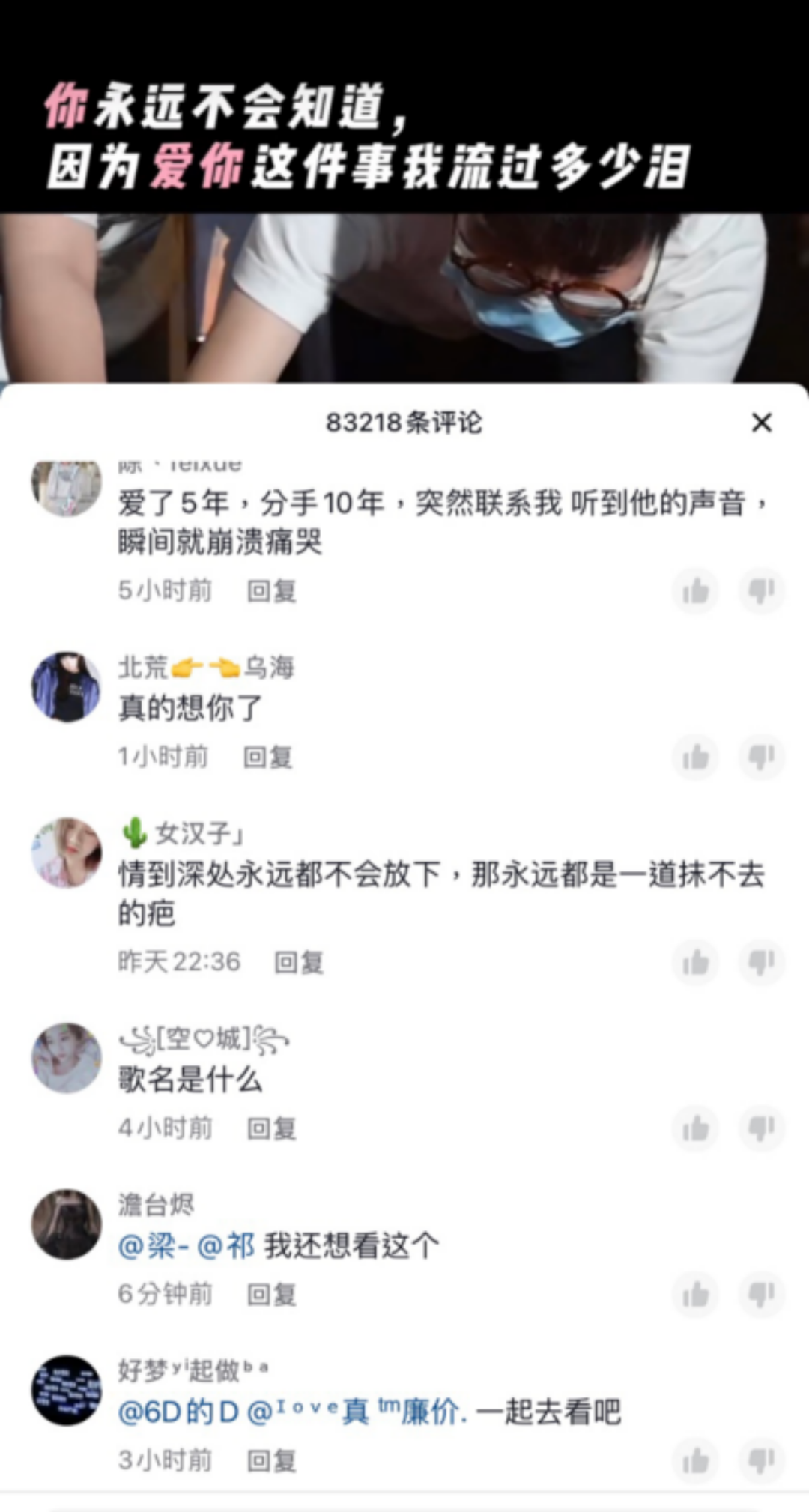Like the comment '爱了5年，分手10年'
The height and width of the screenshot is (1512, 809).
(696, 591)
